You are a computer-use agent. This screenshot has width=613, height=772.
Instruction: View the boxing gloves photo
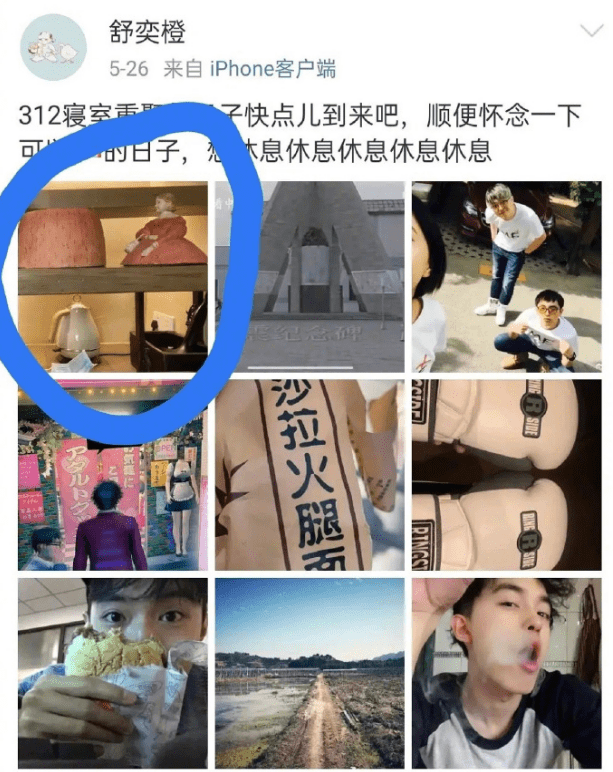coord(506,474)
